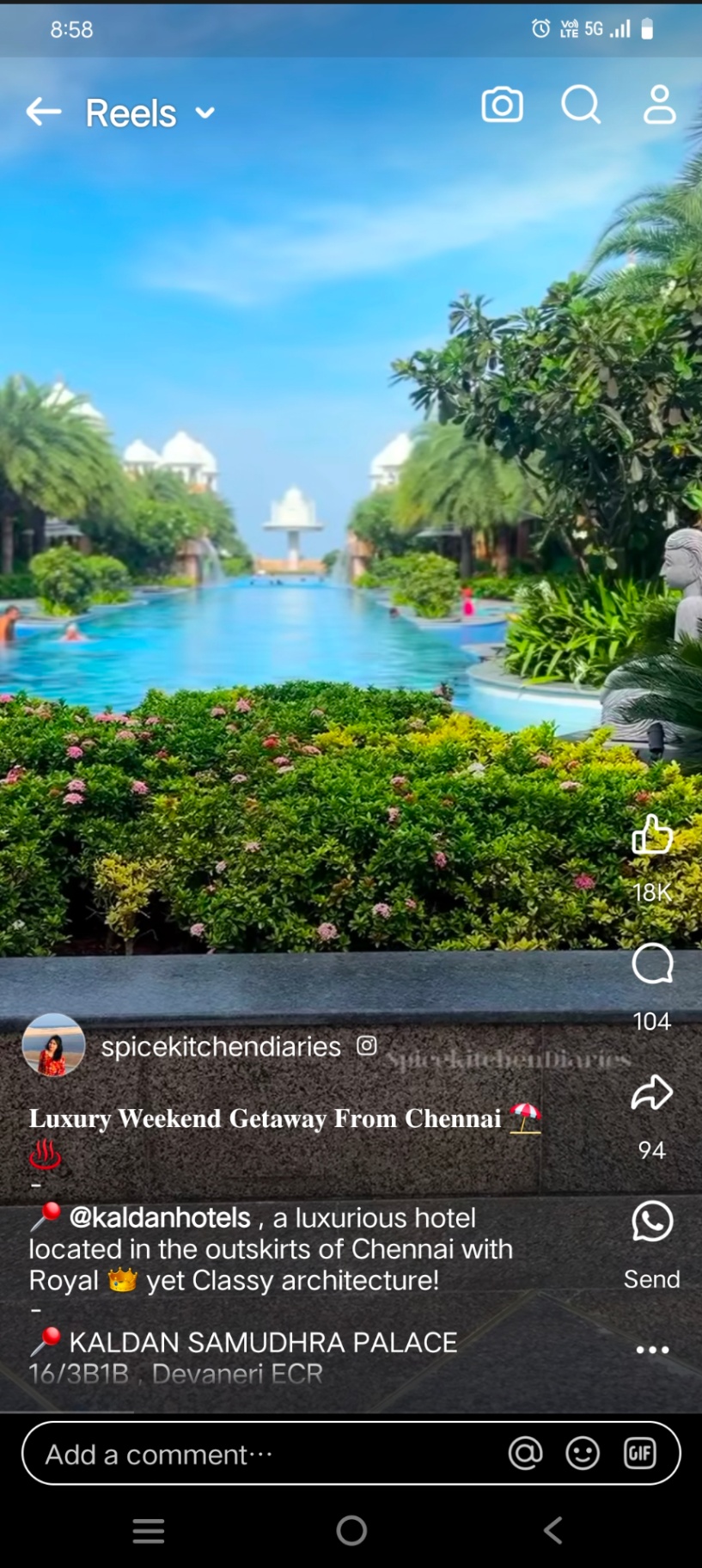Share this reel using the arrow icon
702x1568 pixels.
[652, 1093]
